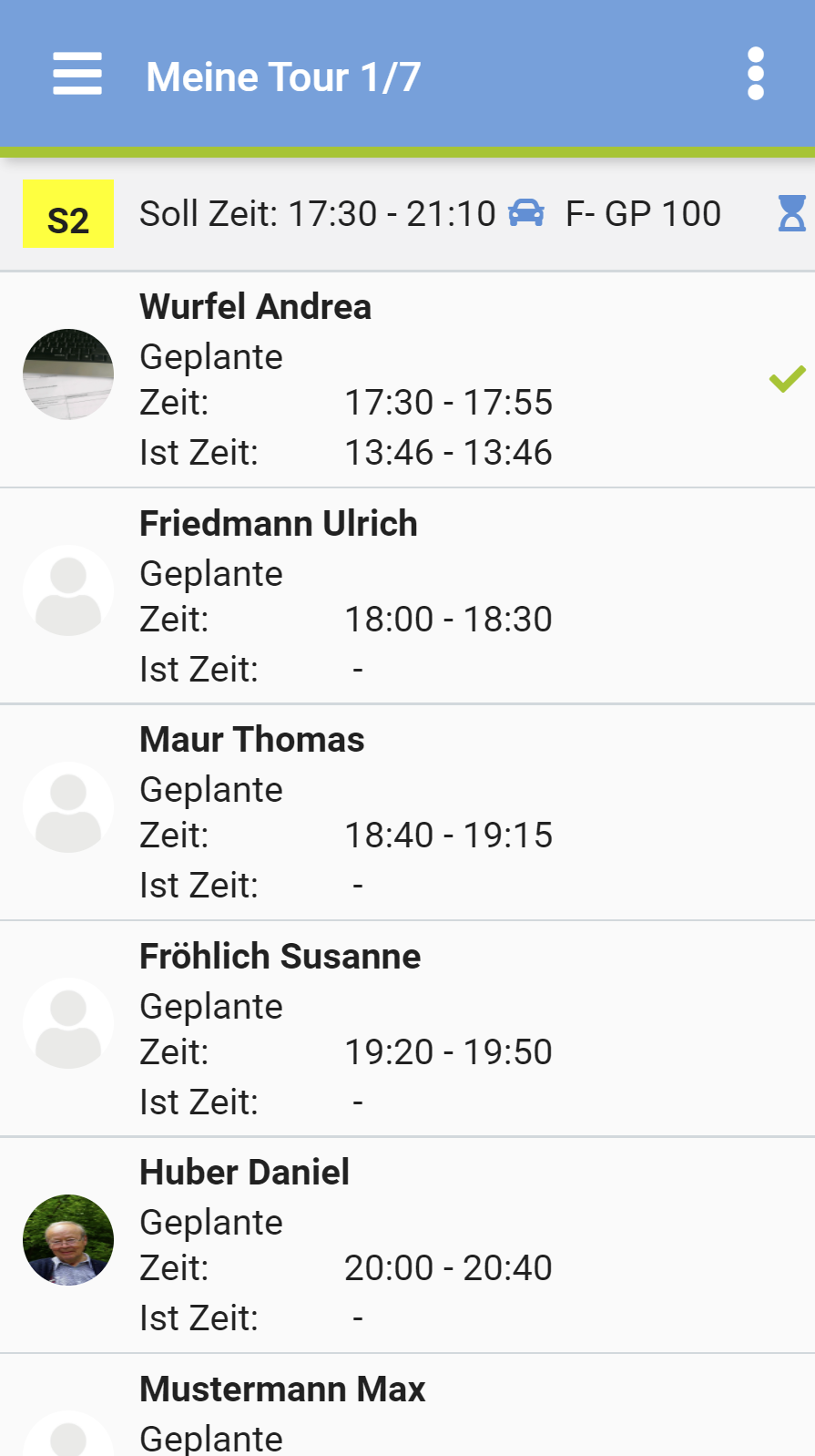815x1456 pixels.
Task: Open the navigation drawer hamburger icon
Action: (x=77, y=75)
